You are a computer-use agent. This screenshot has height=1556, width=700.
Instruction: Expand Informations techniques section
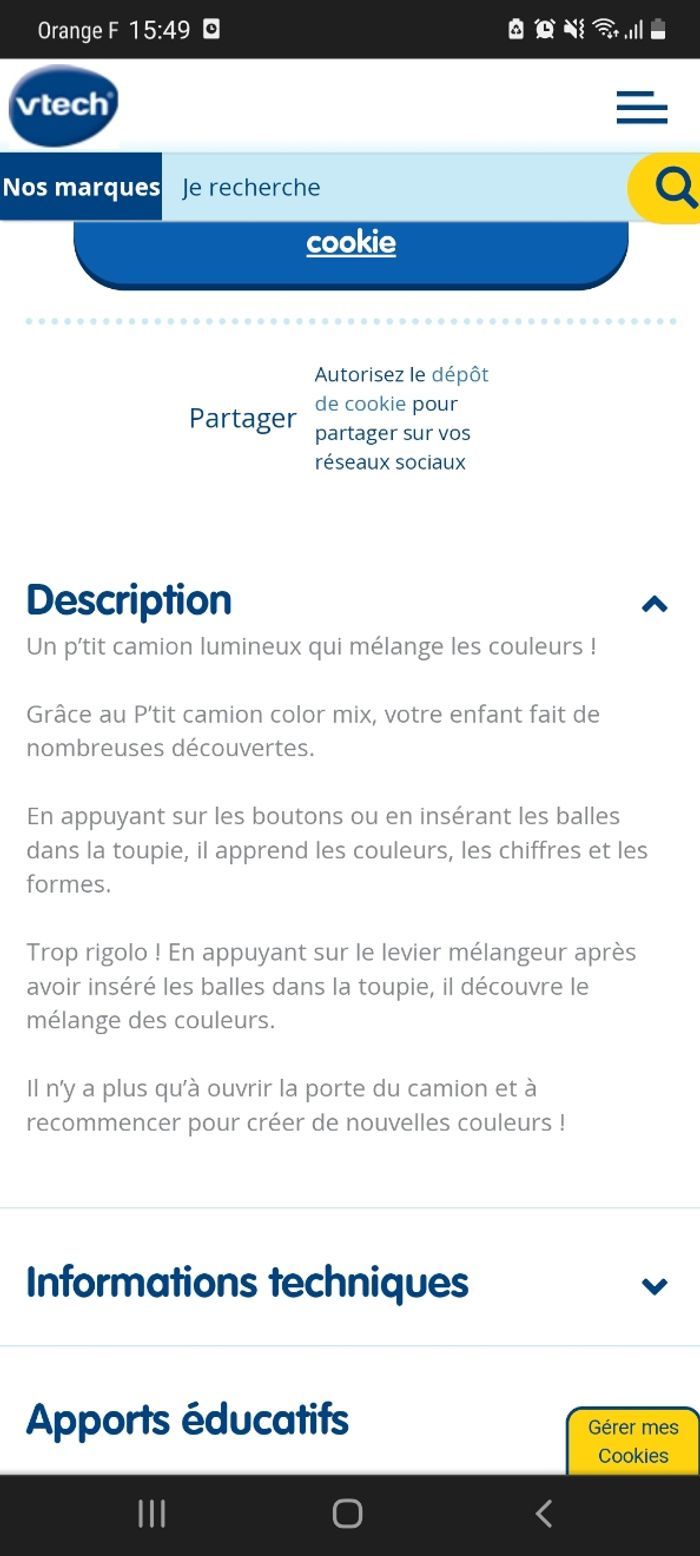tap(654, 1286)
